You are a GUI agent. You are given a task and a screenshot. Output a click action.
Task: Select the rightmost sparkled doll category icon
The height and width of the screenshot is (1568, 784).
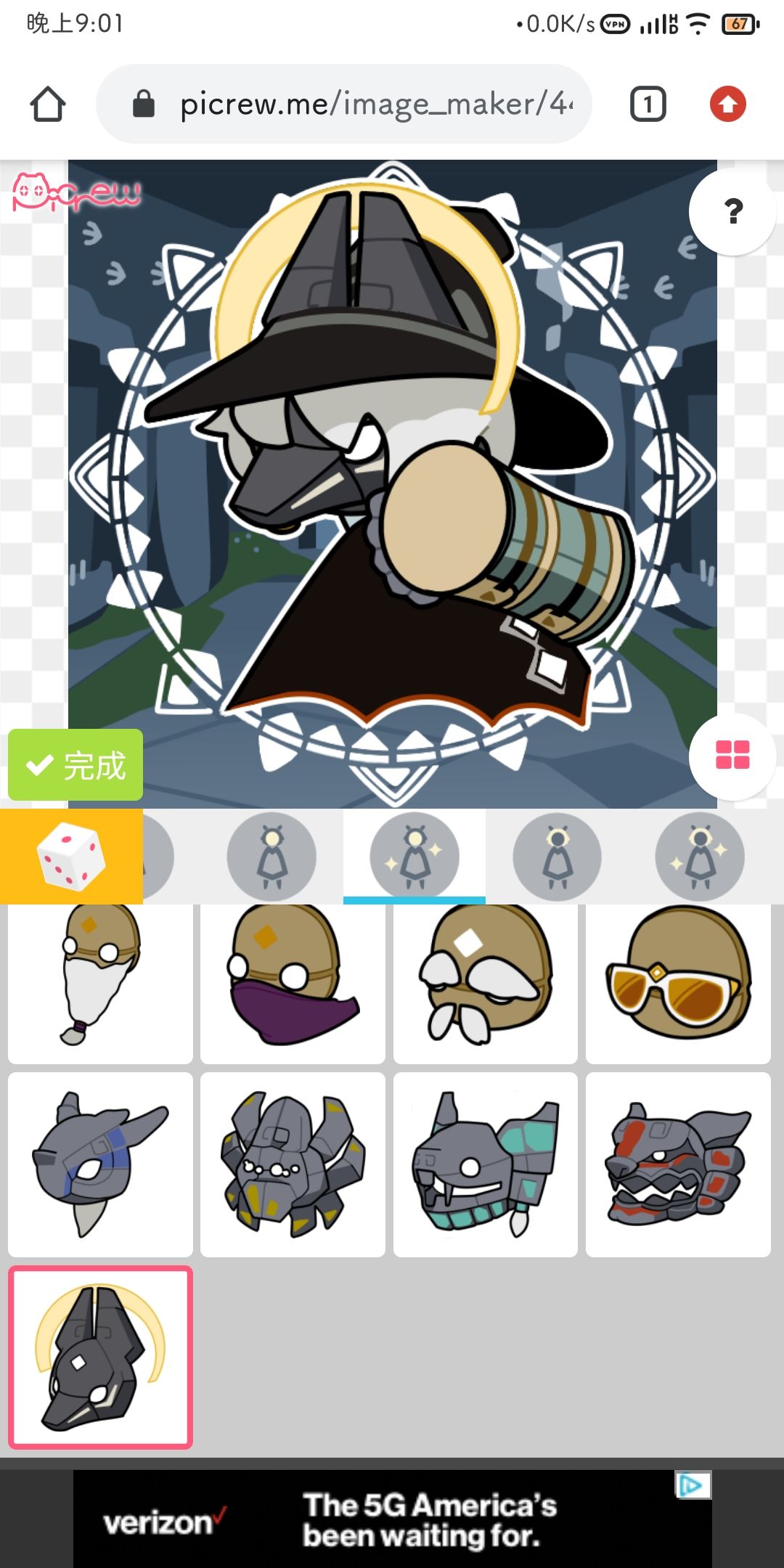(x=699, y=857)
